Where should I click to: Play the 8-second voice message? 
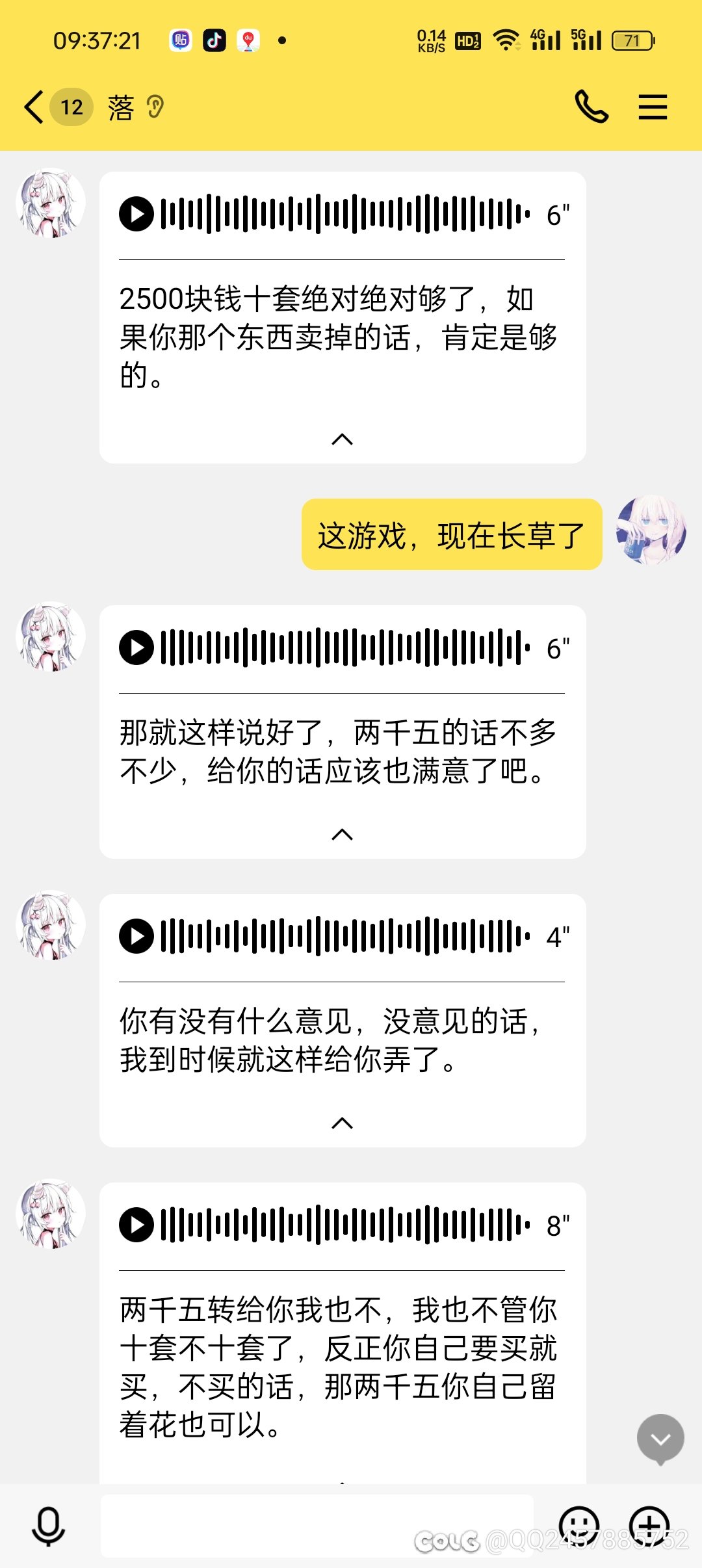[x=136, y=1225]
